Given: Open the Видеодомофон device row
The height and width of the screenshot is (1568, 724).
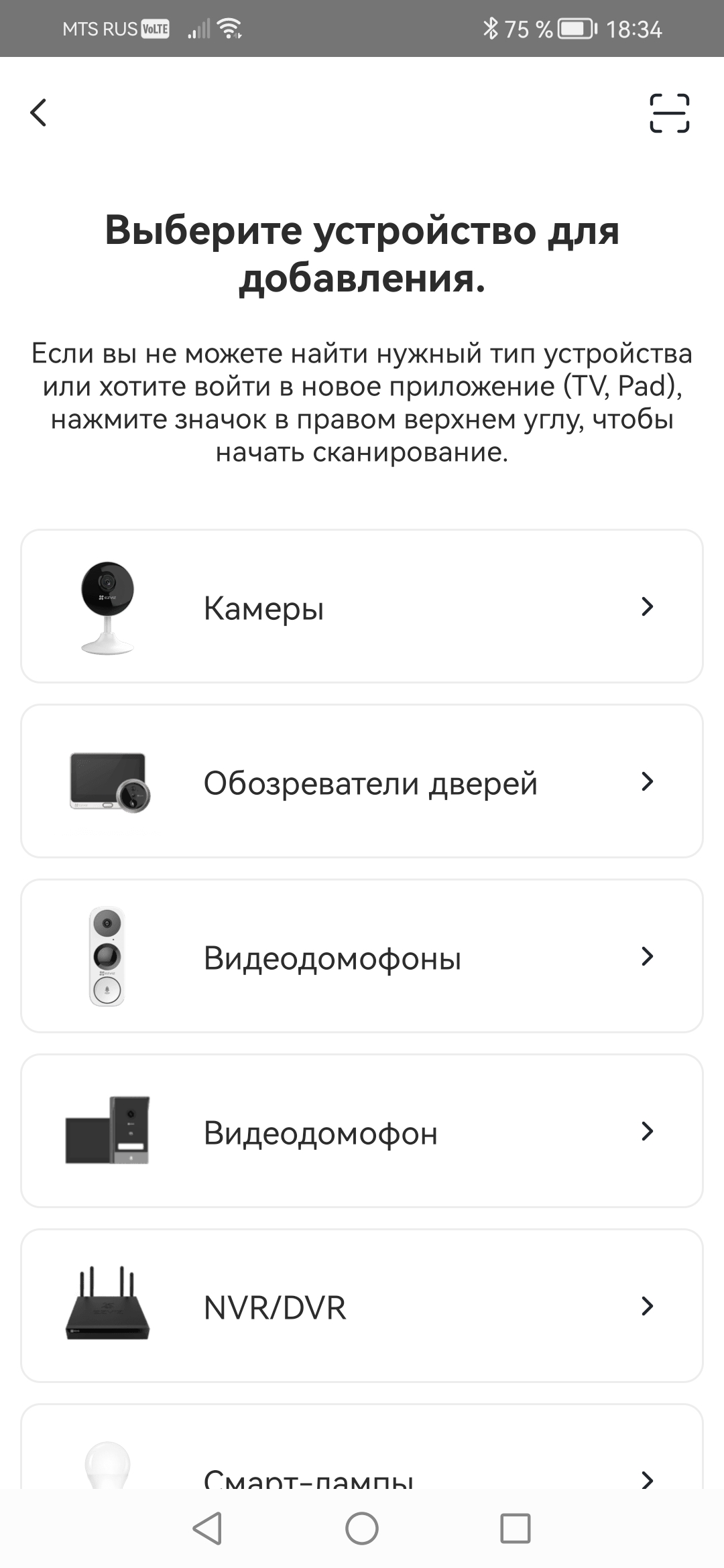Looking at the screenshot, I should pyautogui.click(x=362, y=1131).
